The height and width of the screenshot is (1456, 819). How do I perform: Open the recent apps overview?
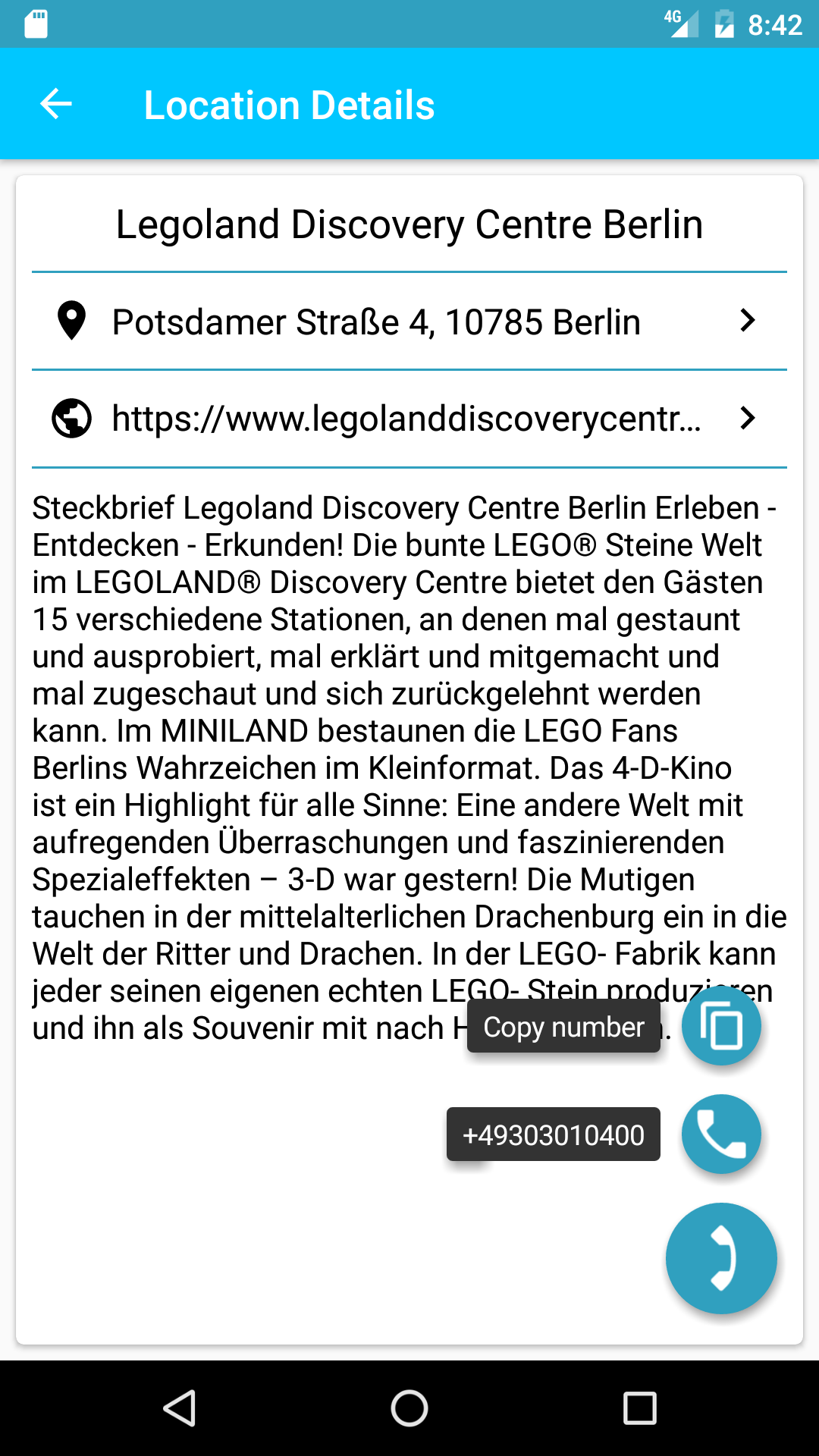[x=639, y=1408]
